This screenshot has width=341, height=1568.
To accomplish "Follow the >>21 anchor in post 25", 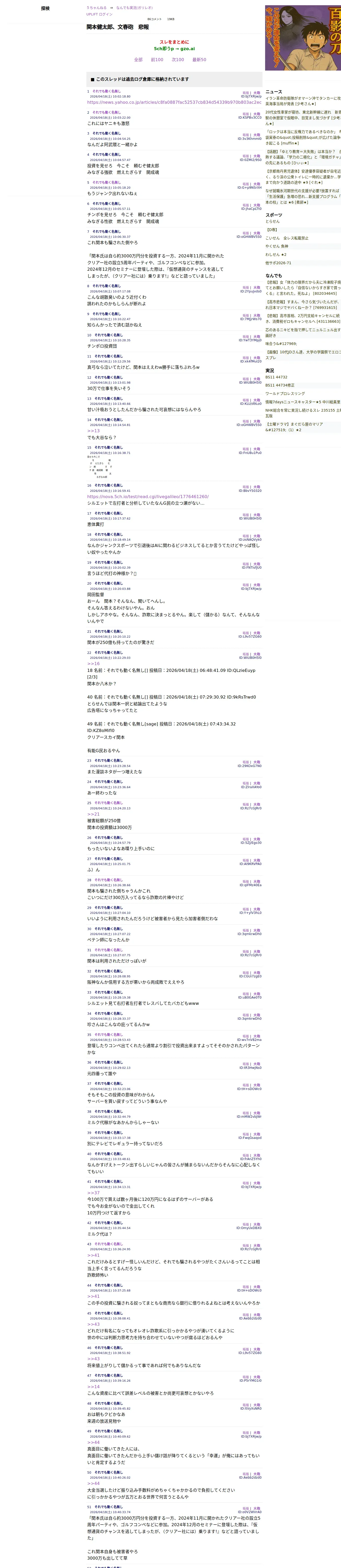I will point(93,814).
